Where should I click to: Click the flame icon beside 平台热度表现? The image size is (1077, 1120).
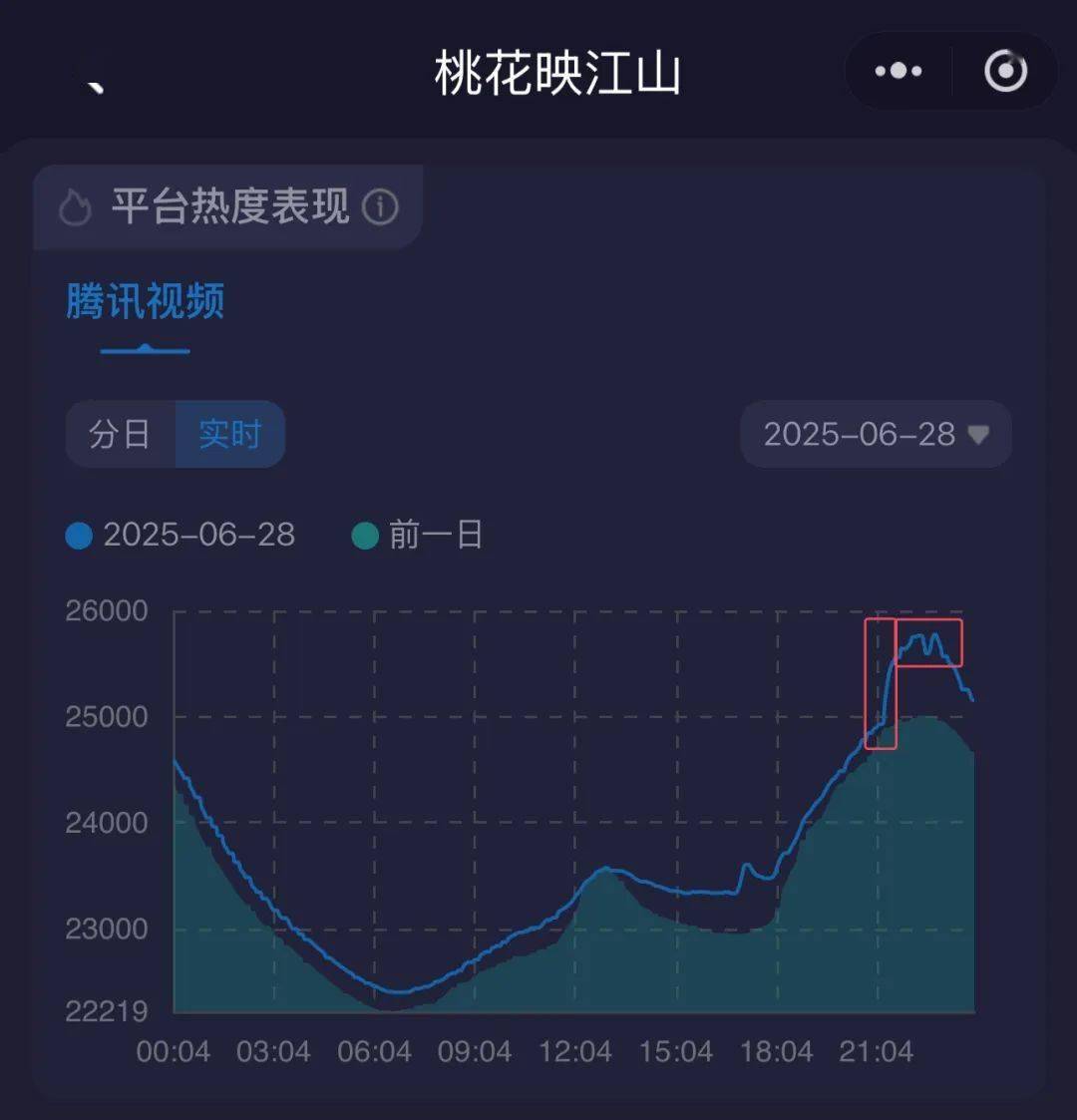[x=75, y=207]
